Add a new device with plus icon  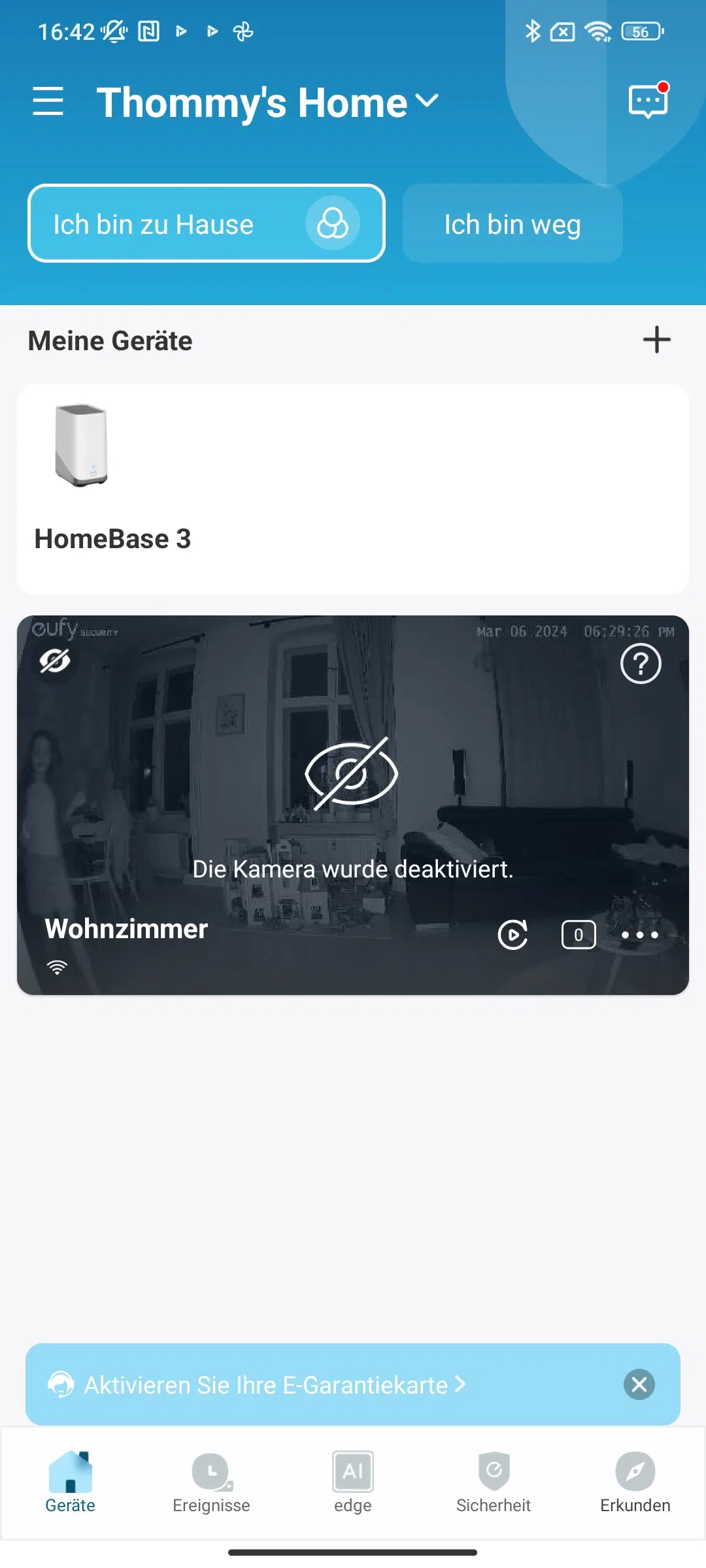(x=656, y=340)
